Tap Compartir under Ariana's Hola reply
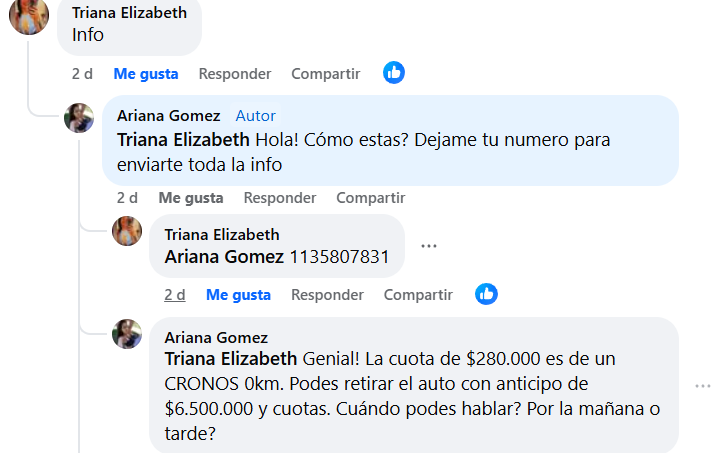This screenshot has height=453, width=719. coord(370,198)
